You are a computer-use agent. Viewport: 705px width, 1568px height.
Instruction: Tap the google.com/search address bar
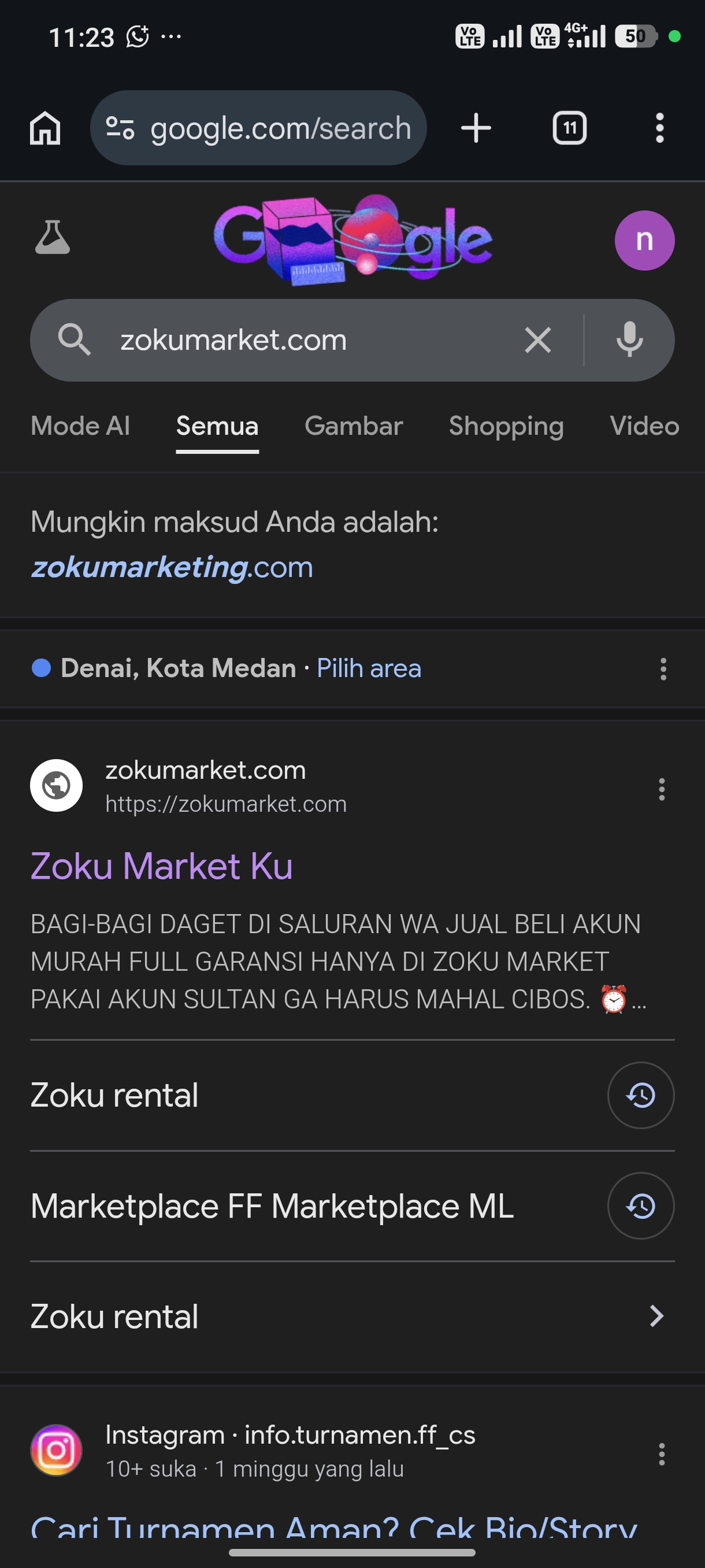tap(258, 128)
